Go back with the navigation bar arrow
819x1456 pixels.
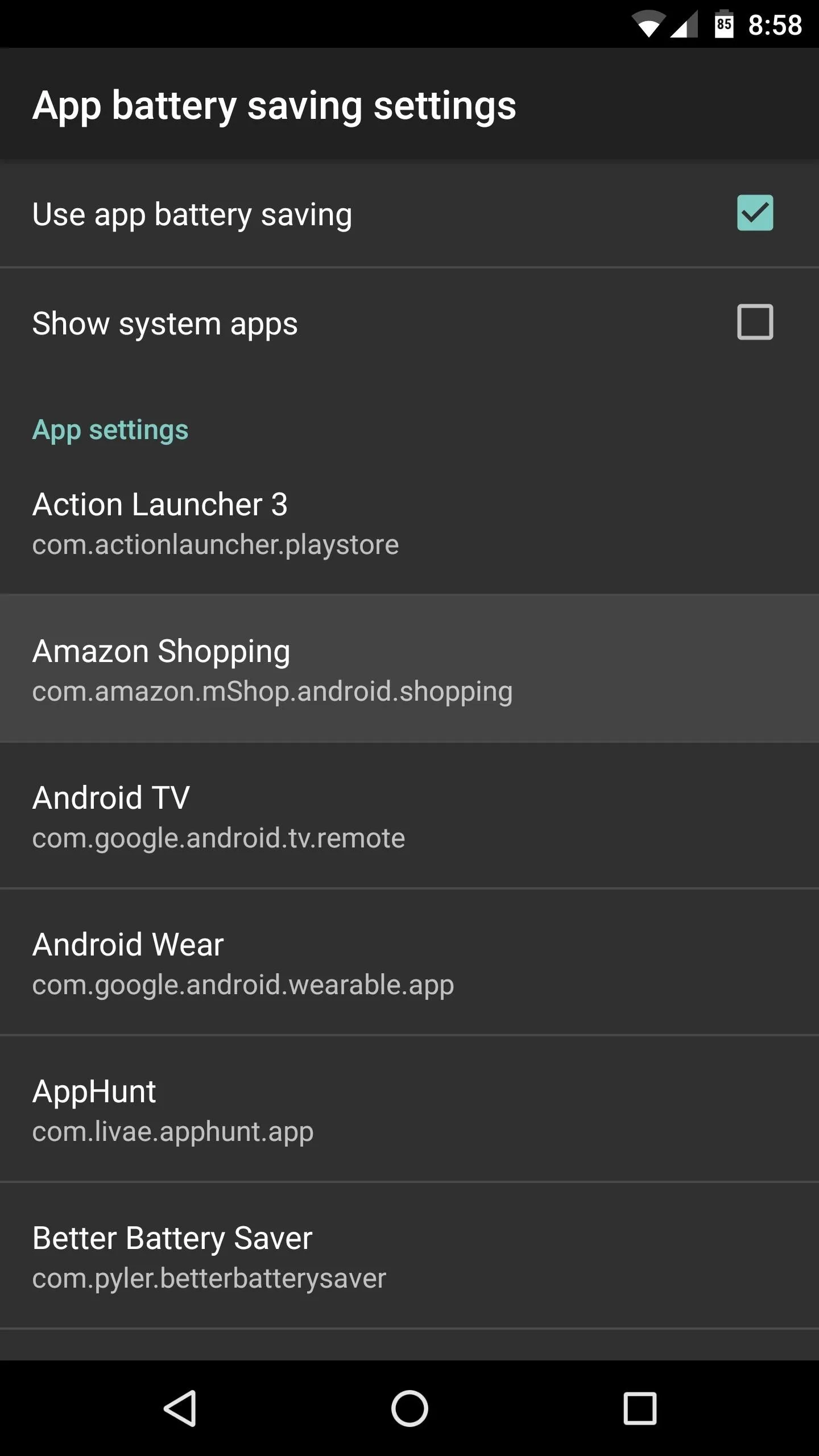[x=180, y=1408]
